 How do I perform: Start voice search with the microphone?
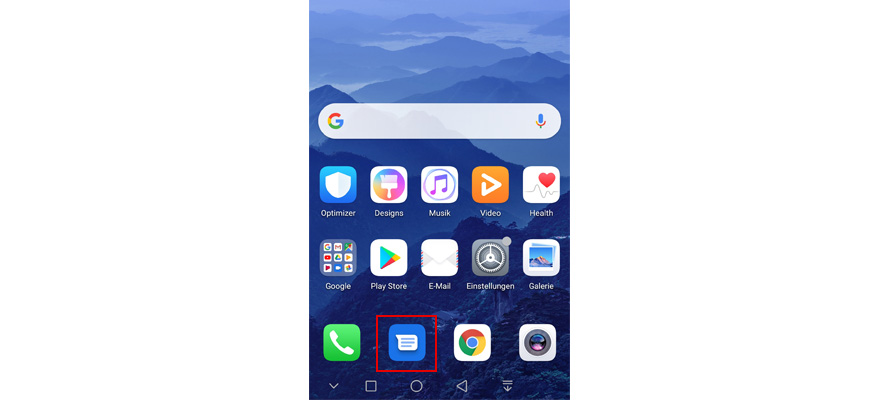[540, 121]
